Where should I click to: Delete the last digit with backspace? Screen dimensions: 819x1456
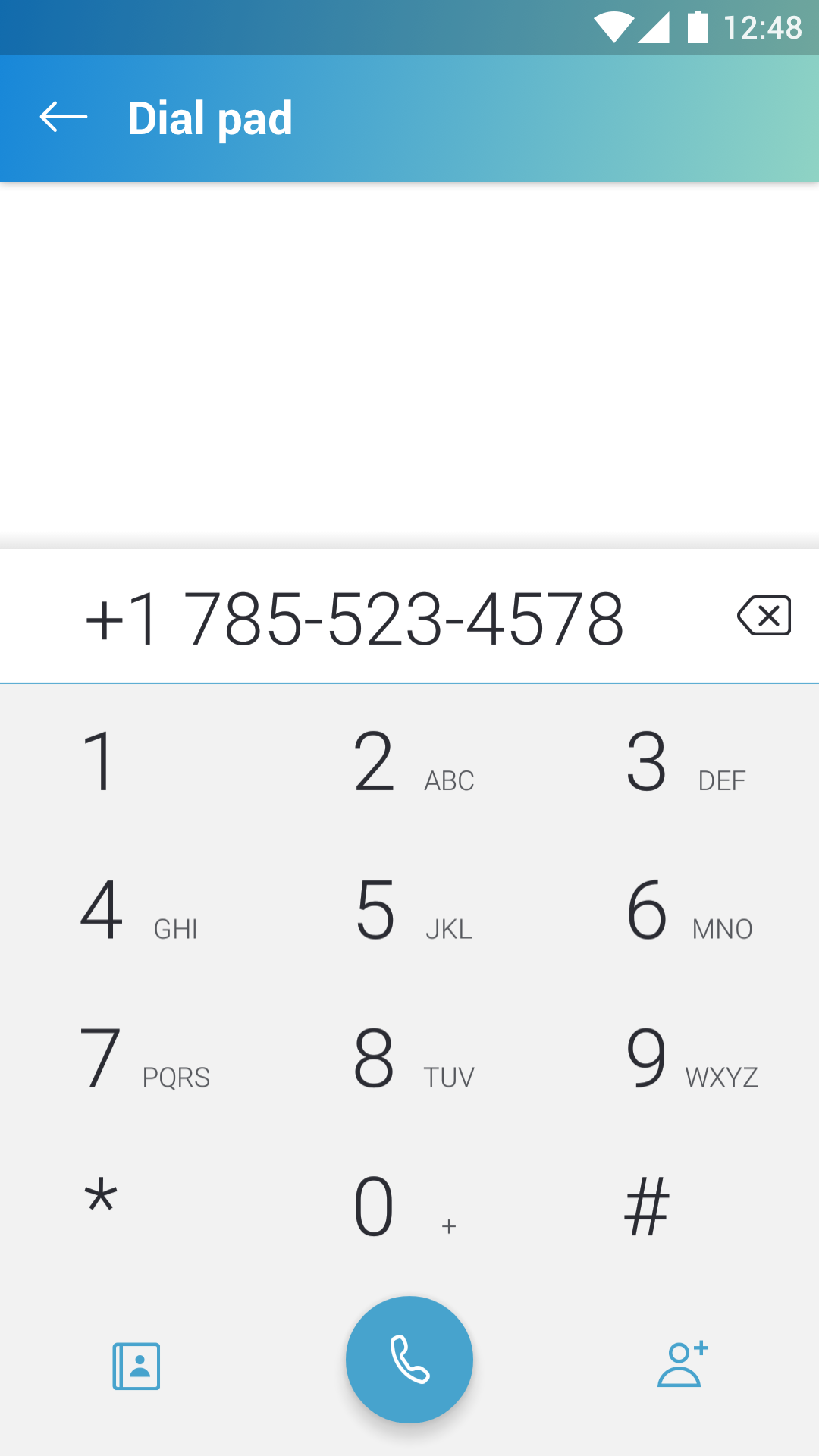(x=764, y=616)
